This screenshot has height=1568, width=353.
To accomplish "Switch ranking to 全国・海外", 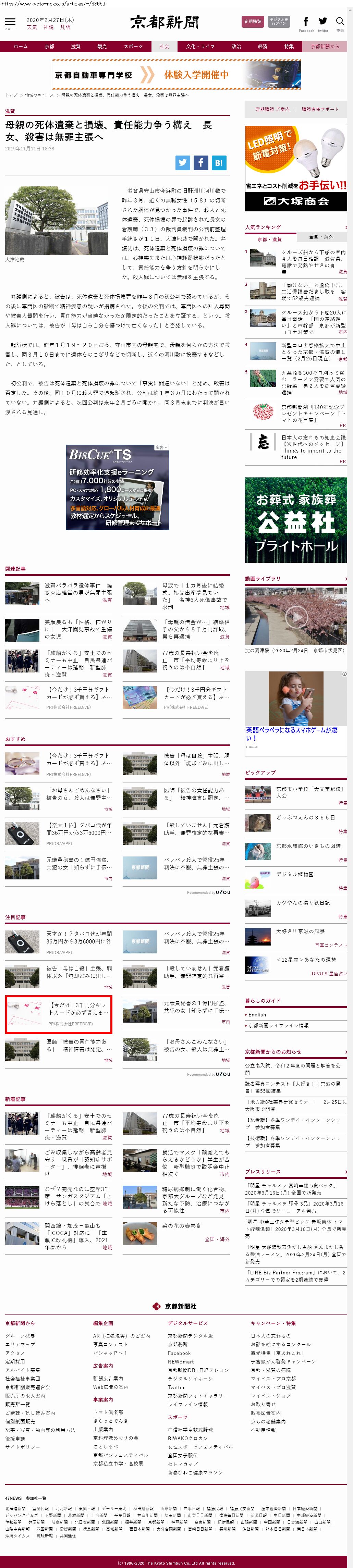I will pos(321,237).
